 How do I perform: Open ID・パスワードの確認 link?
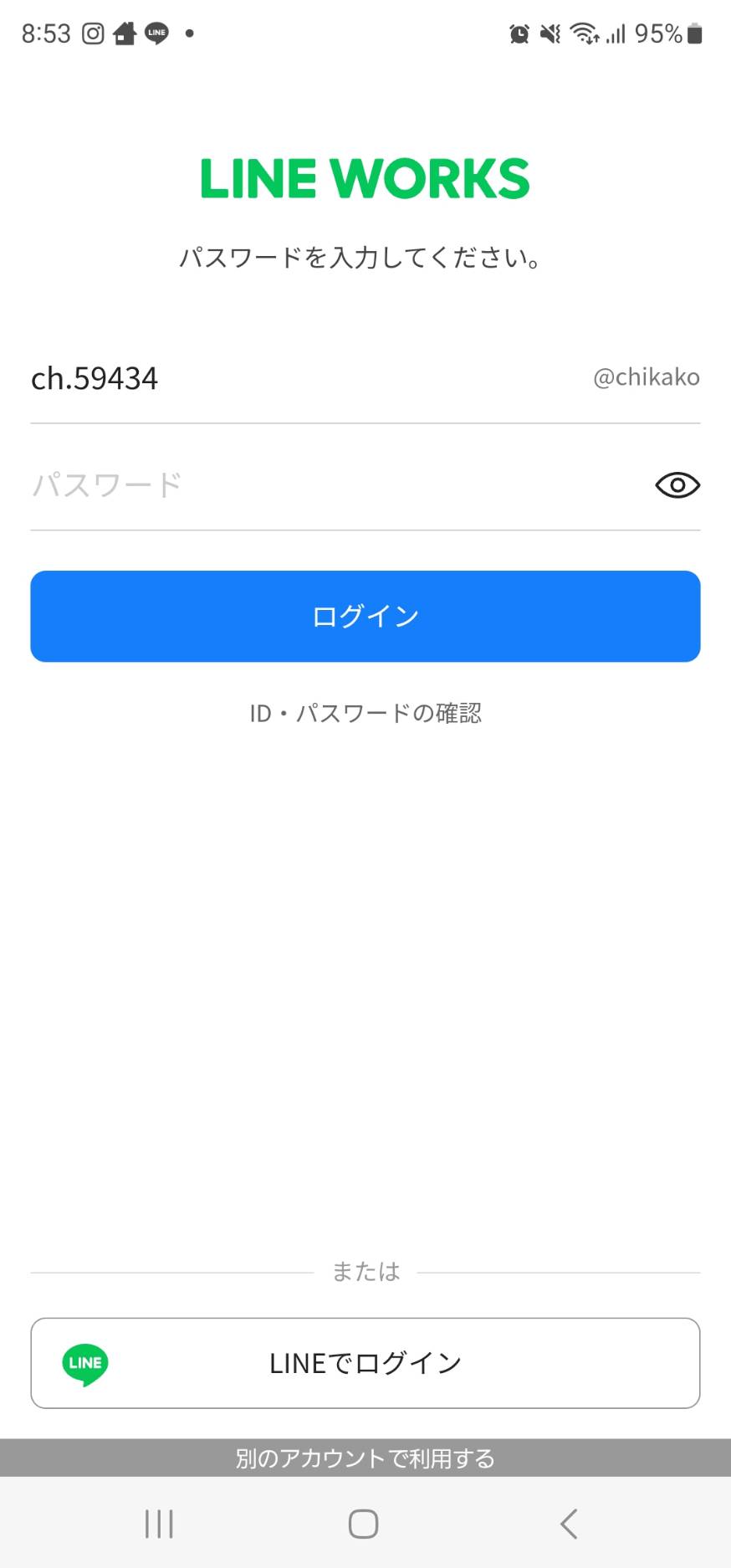[365, 713]
